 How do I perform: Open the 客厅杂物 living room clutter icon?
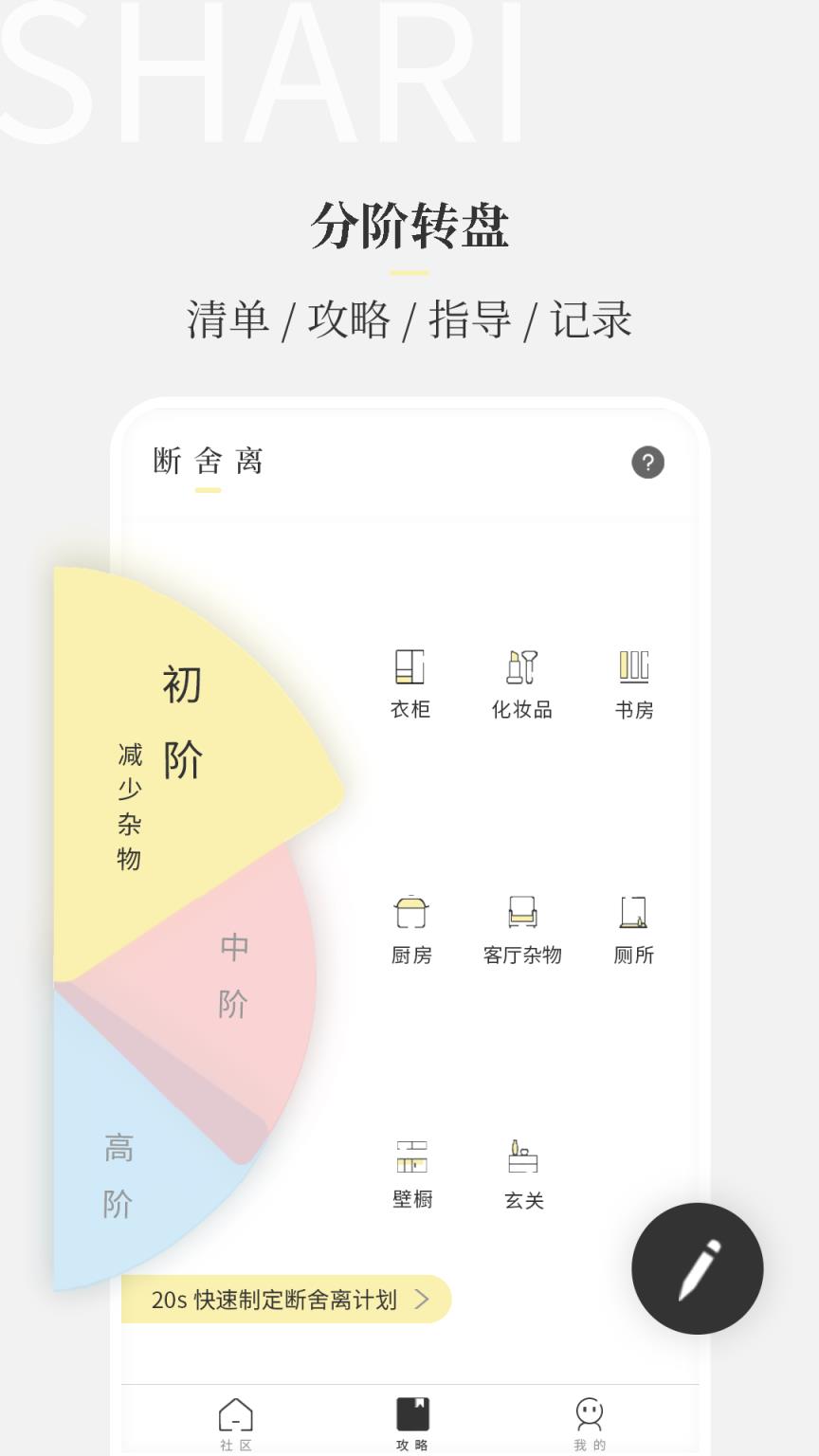pyautogui.click(x=521, y=913)
